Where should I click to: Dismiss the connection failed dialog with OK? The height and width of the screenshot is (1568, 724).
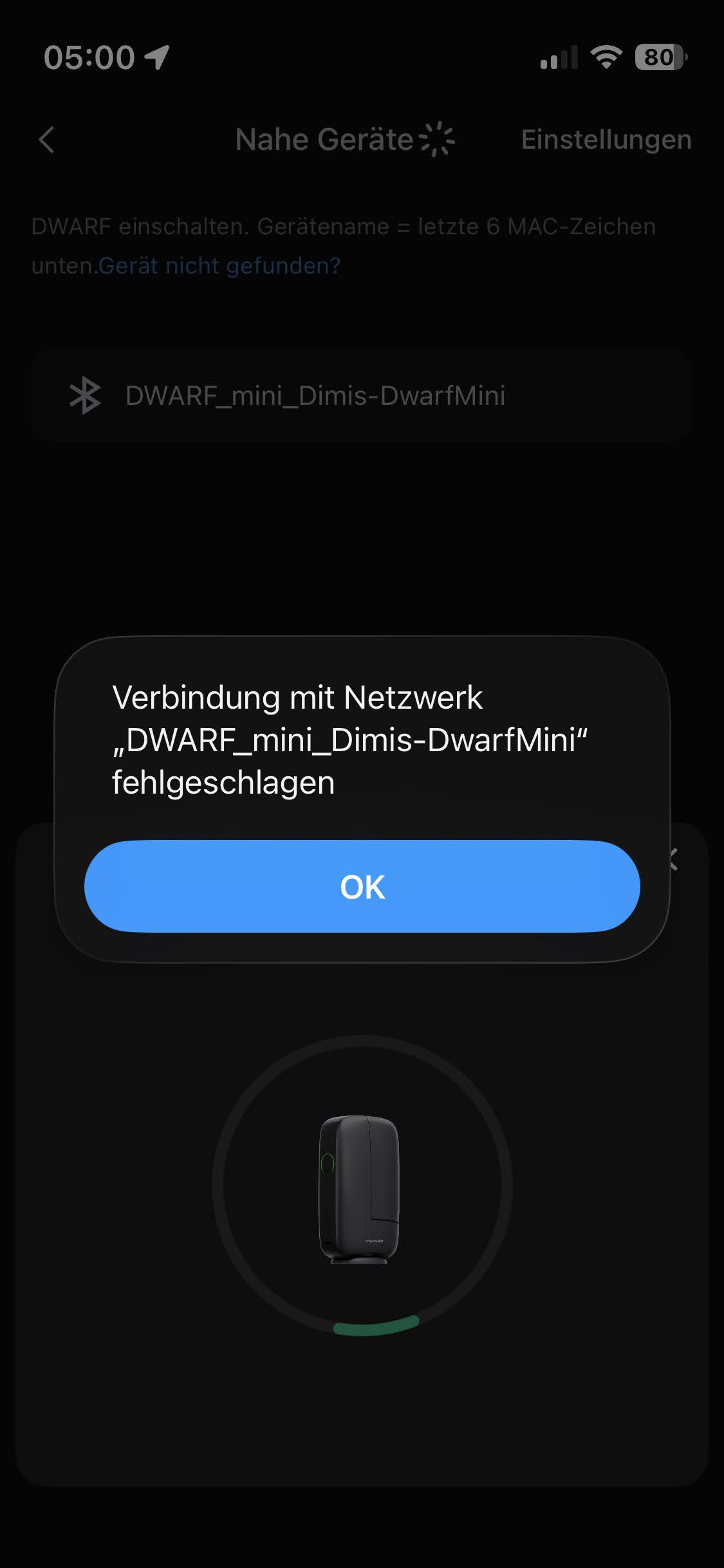362,886
